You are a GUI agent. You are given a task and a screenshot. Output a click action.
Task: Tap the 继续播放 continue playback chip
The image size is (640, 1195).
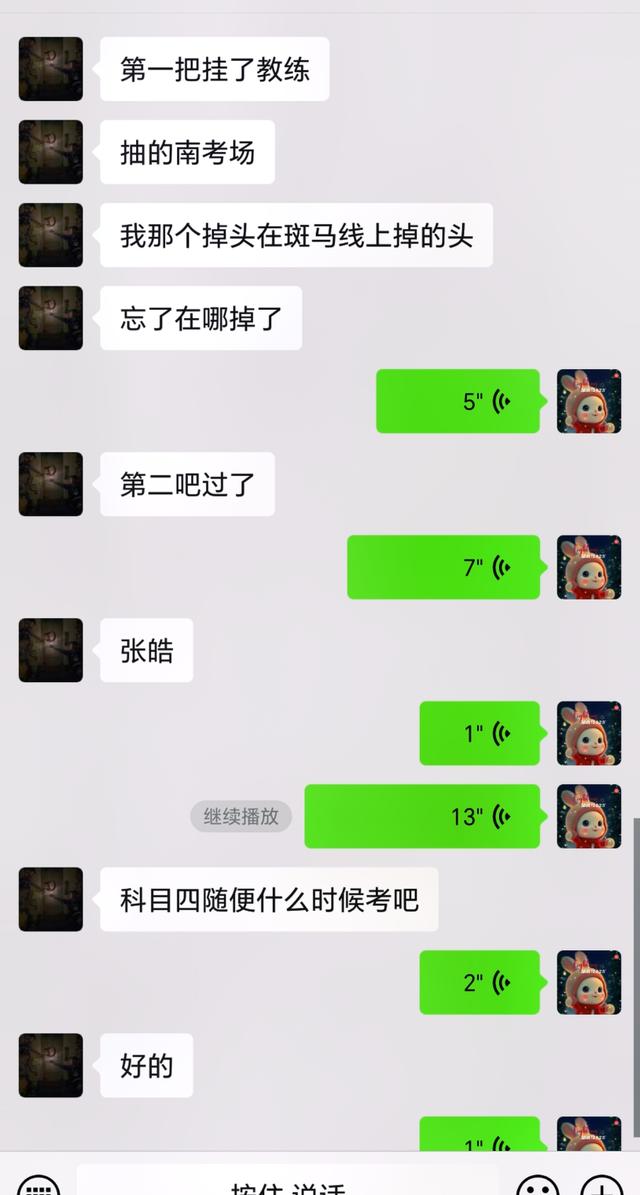click(241, 816)
